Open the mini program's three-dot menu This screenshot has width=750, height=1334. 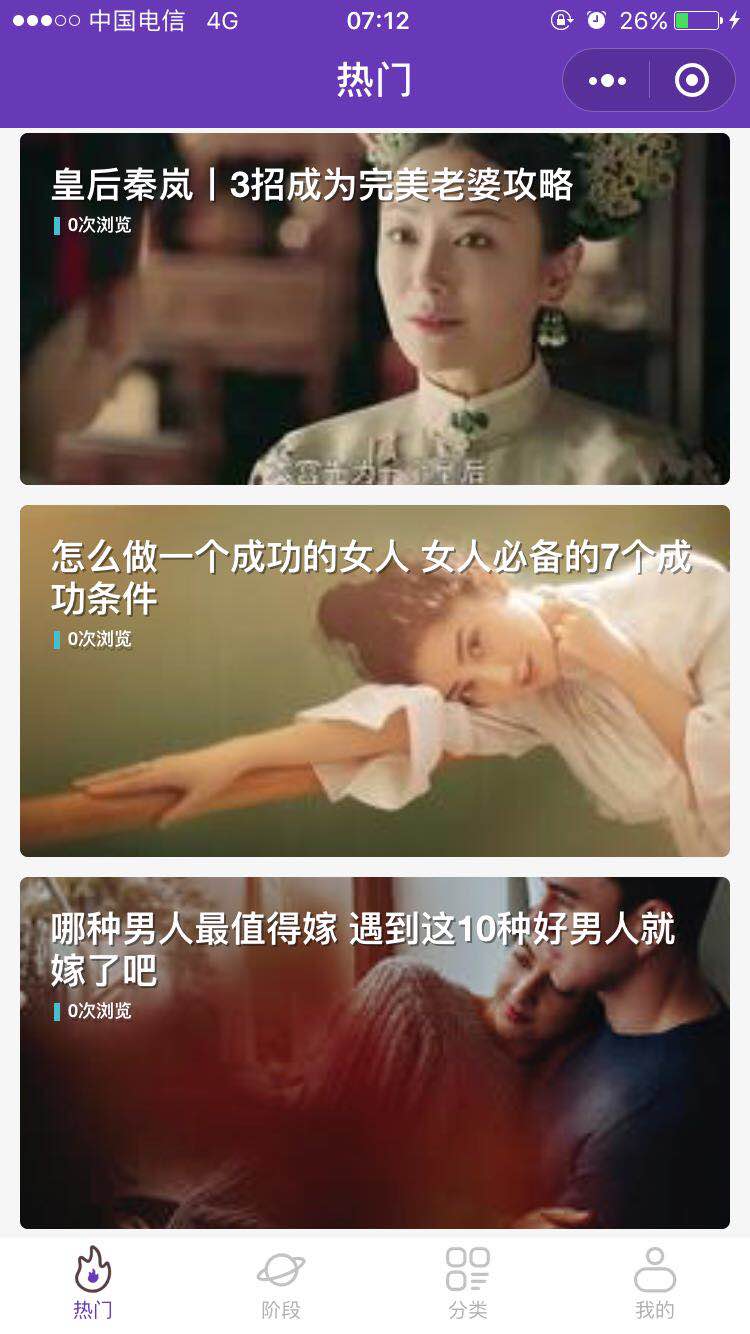pos(607,80)
